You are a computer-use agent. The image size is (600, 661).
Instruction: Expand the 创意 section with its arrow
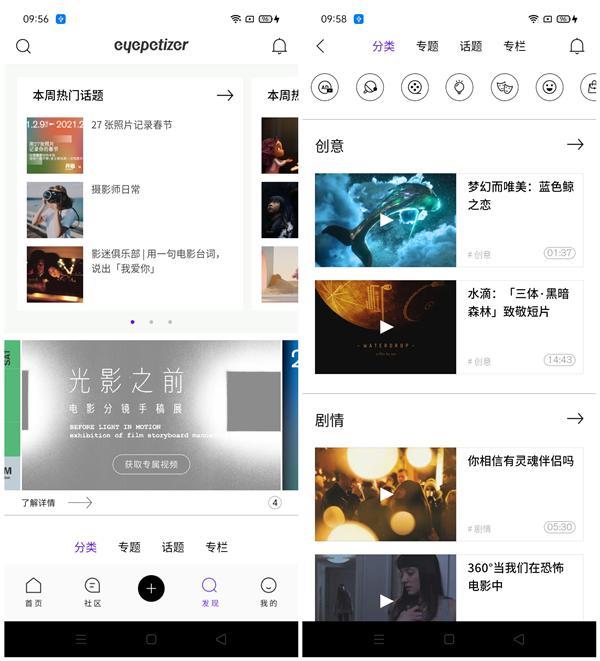tap(575, 145)
